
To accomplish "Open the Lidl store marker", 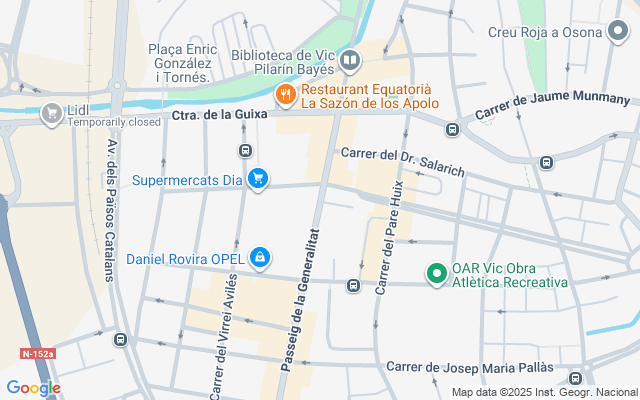I will (52, 114).
